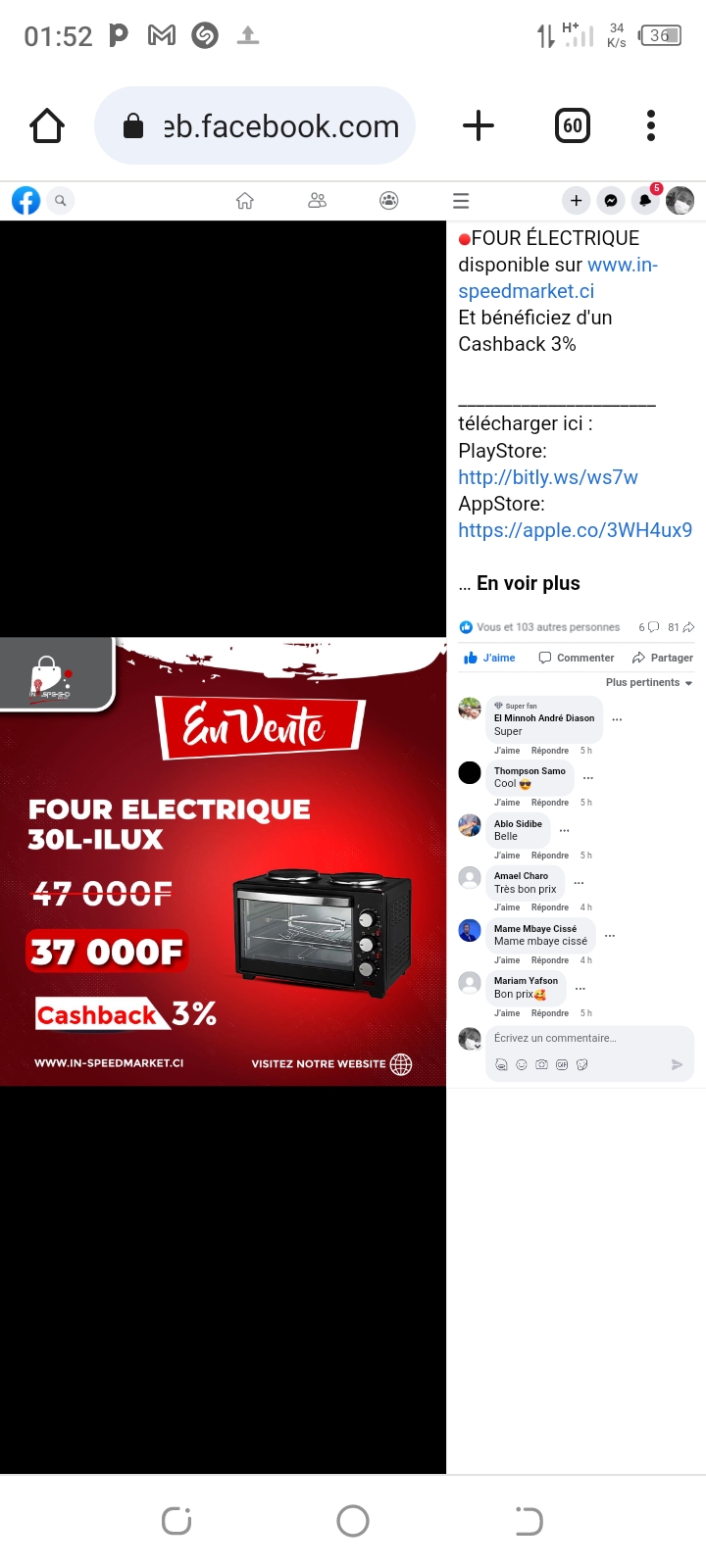Open the Friends tab

click(x=317, y=201)
